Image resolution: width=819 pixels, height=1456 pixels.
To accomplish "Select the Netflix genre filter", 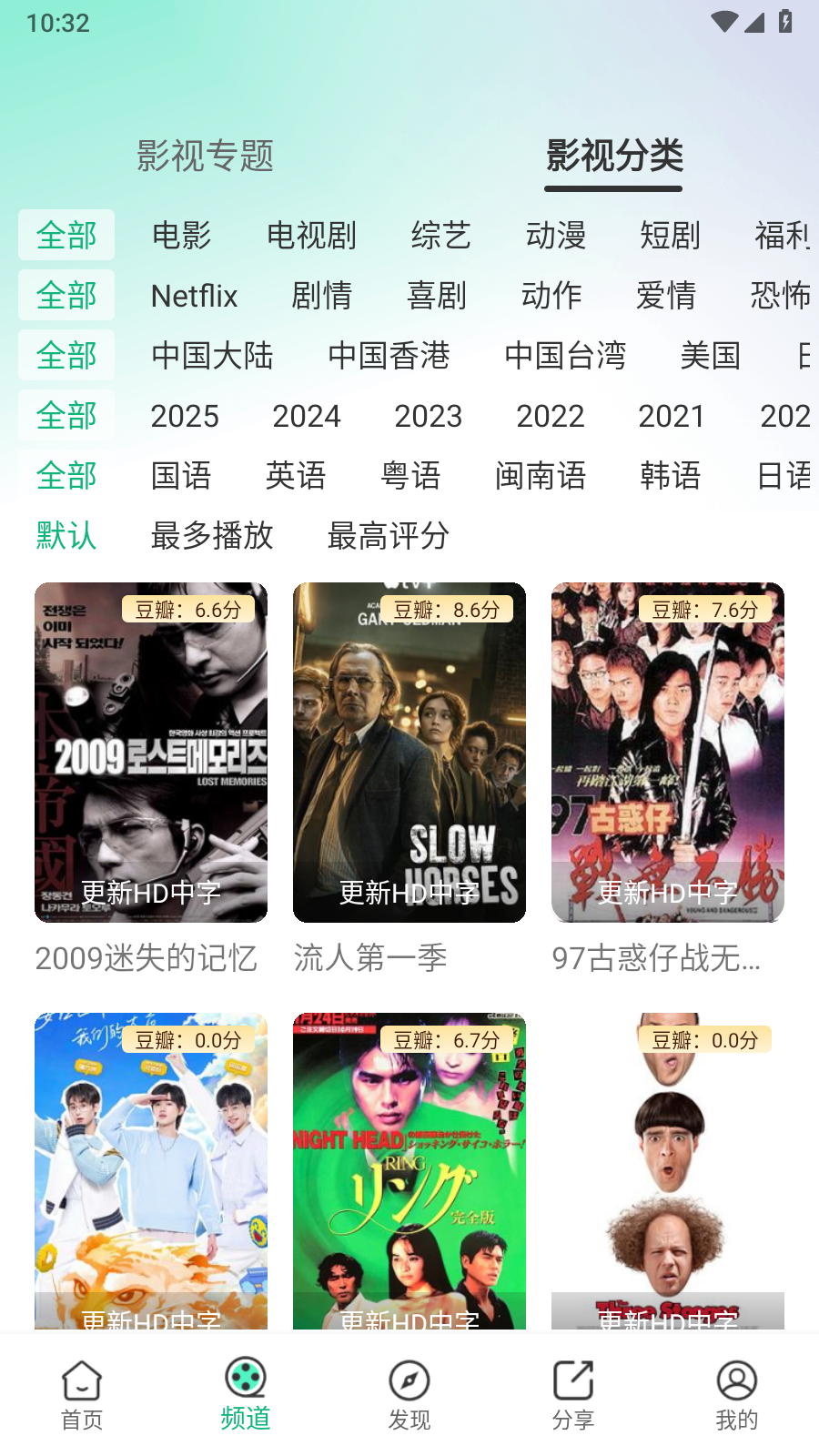I will click(x=194, y=295).
